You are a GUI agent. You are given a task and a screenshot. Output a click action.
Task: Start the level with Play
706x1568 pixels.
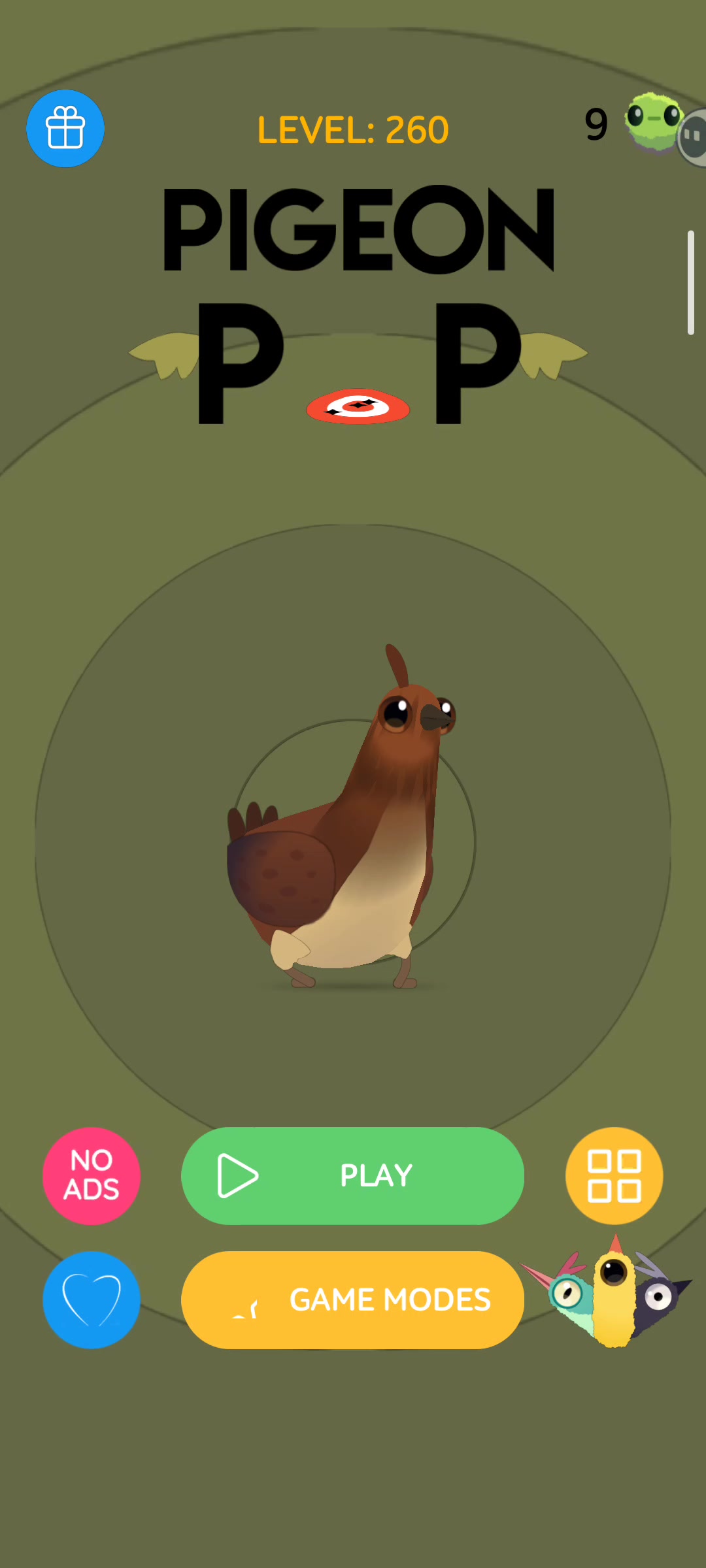coord(352,1175)
